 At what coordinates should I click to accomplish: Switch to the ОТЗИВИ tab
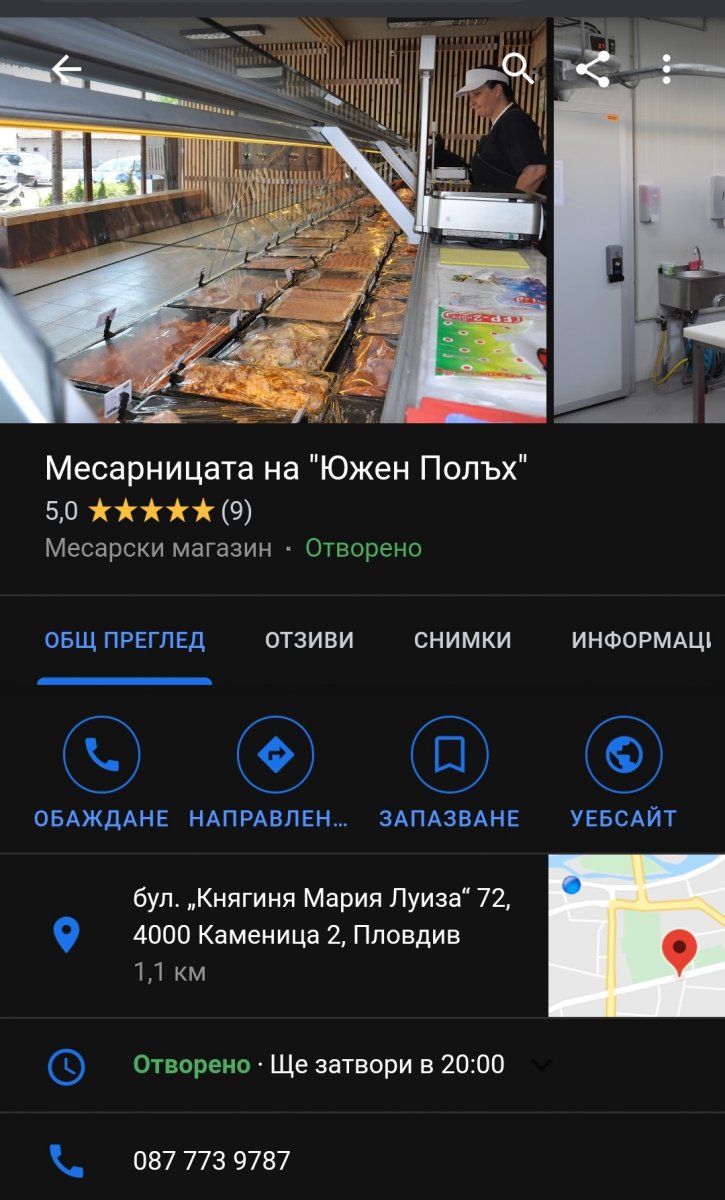pyautogui.click(x=309, y=640)
